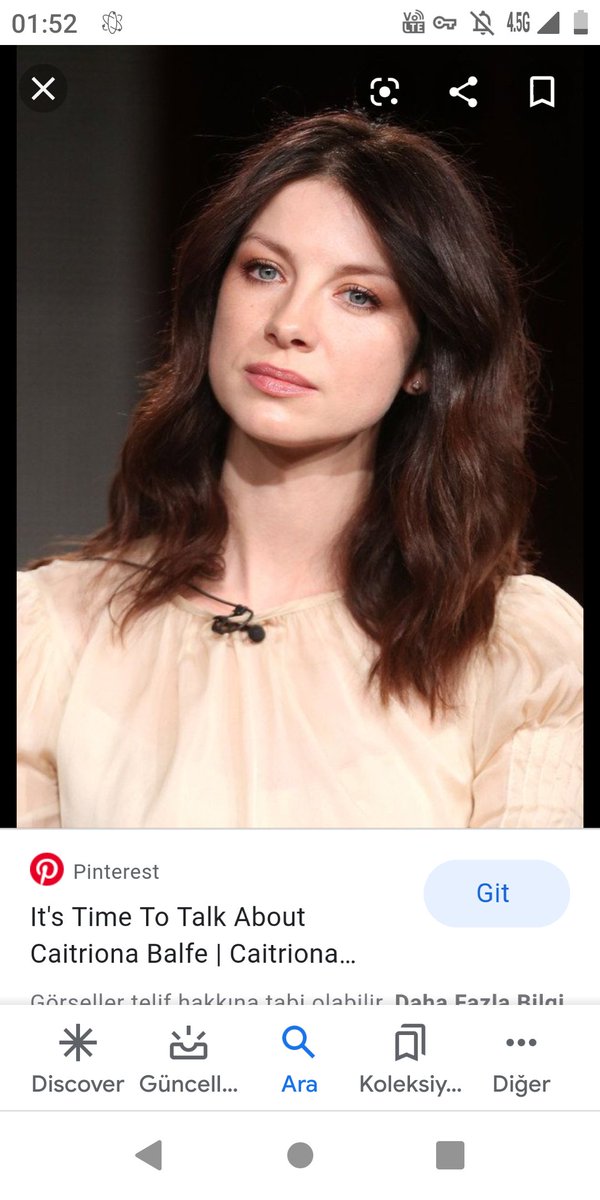Open the Pinterest article title link

tap(192, 935)
